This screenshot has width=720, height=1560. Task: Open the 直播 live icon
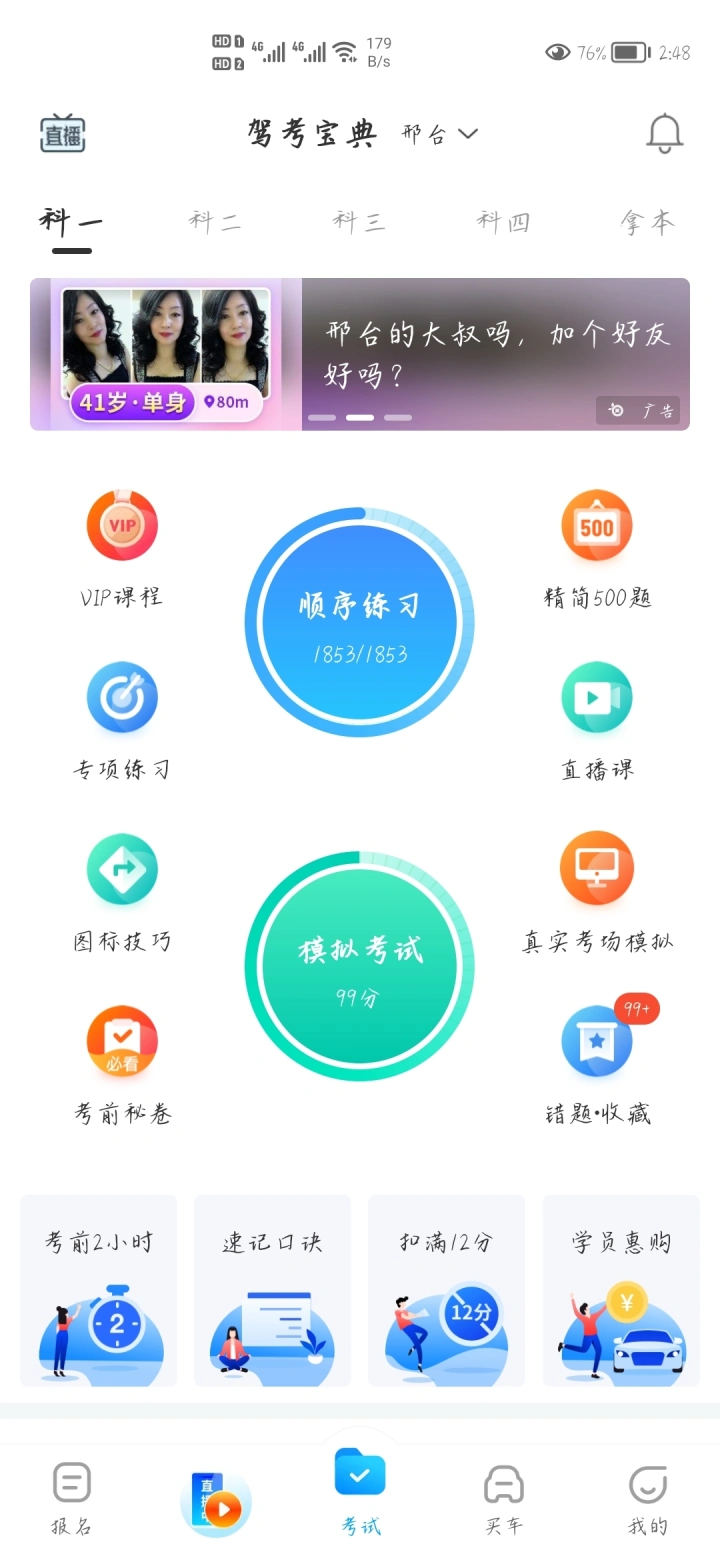[x=62, y=134]
